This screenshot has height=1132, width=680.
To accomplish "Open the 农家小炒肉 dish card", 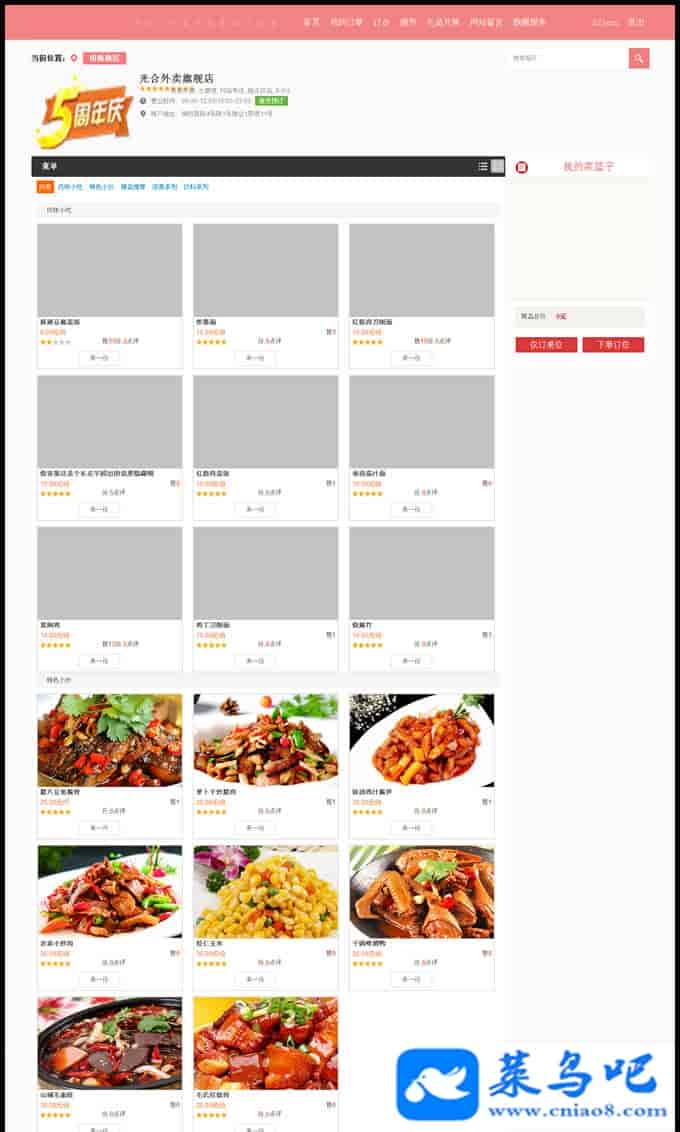I will 109,892.
